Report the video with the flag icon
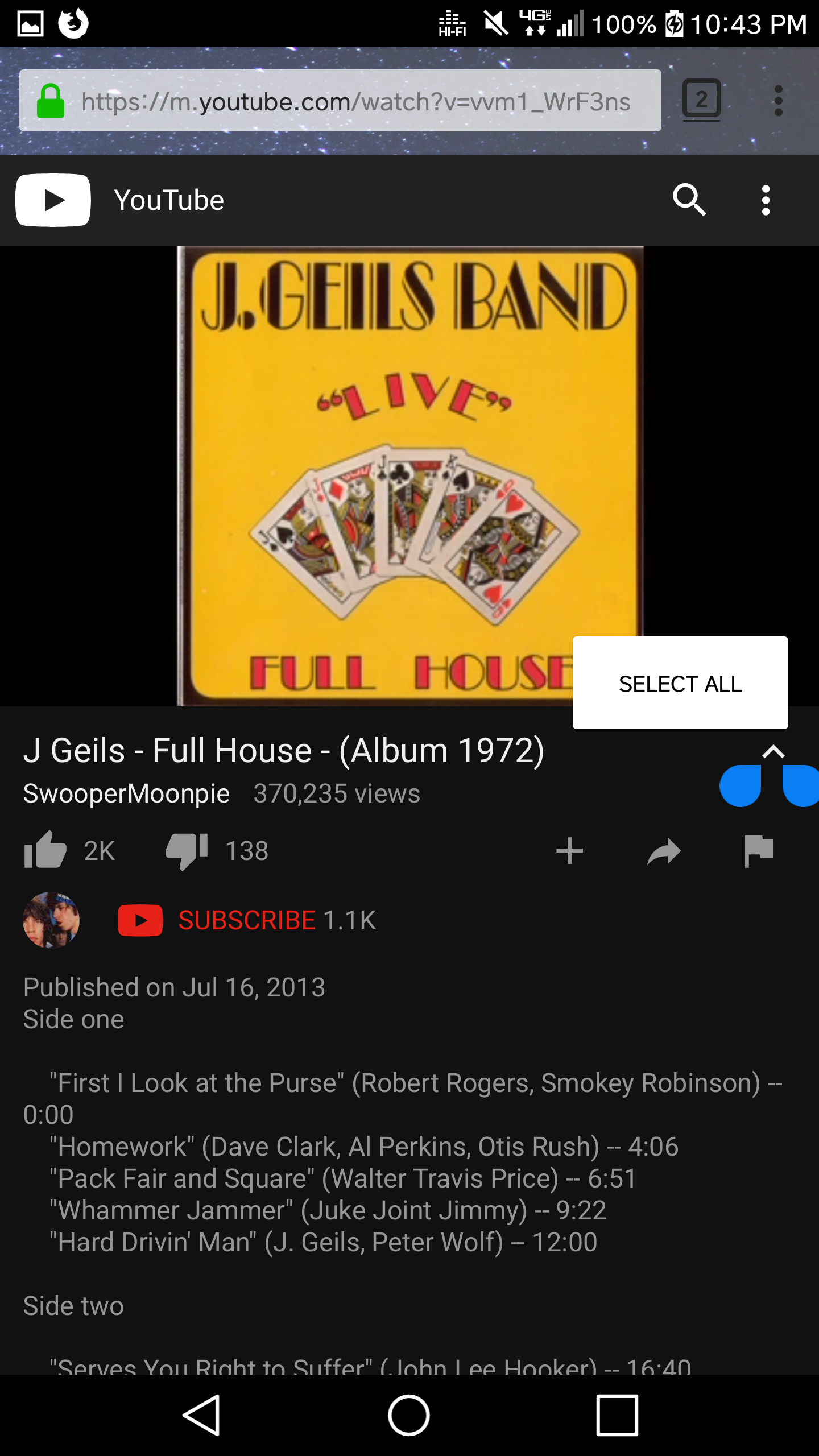The height and width of the screenshot is (1456, 819). [759, 851]
